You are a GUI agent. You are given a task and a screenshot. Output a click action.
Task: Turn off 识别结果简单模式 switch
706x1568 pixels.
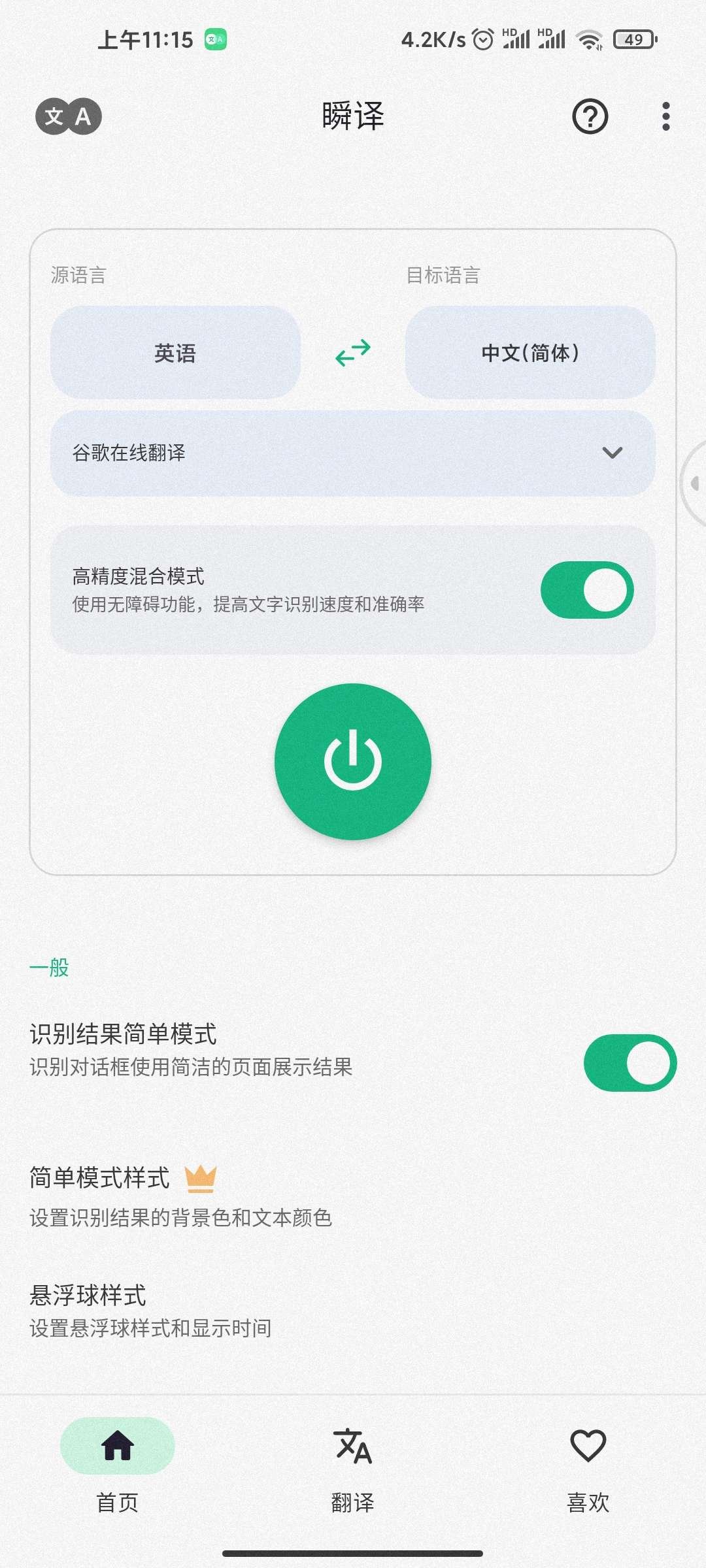pyautogui.click(x=630, y=1062)
